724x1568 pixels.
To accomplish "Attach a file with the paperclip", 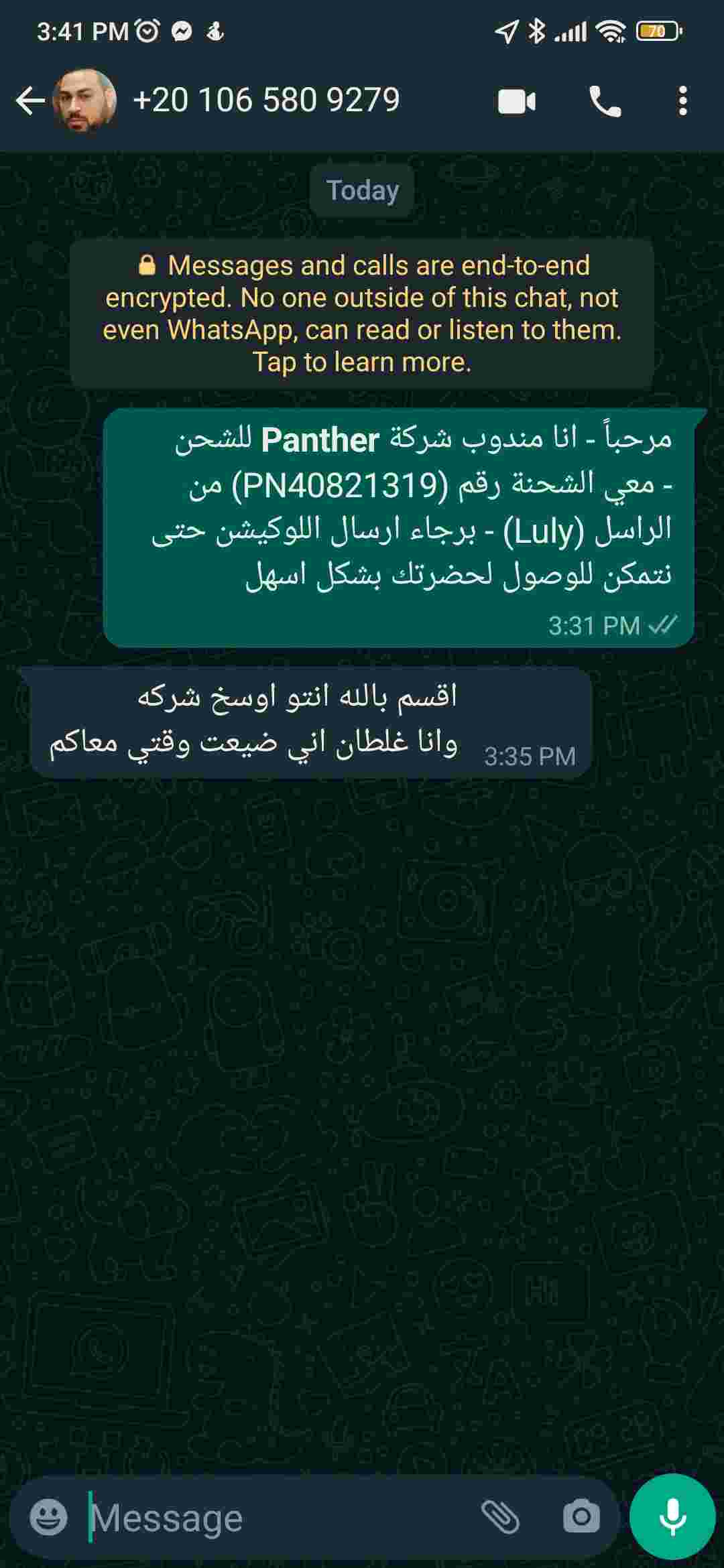I will [x=500, y=1516].
